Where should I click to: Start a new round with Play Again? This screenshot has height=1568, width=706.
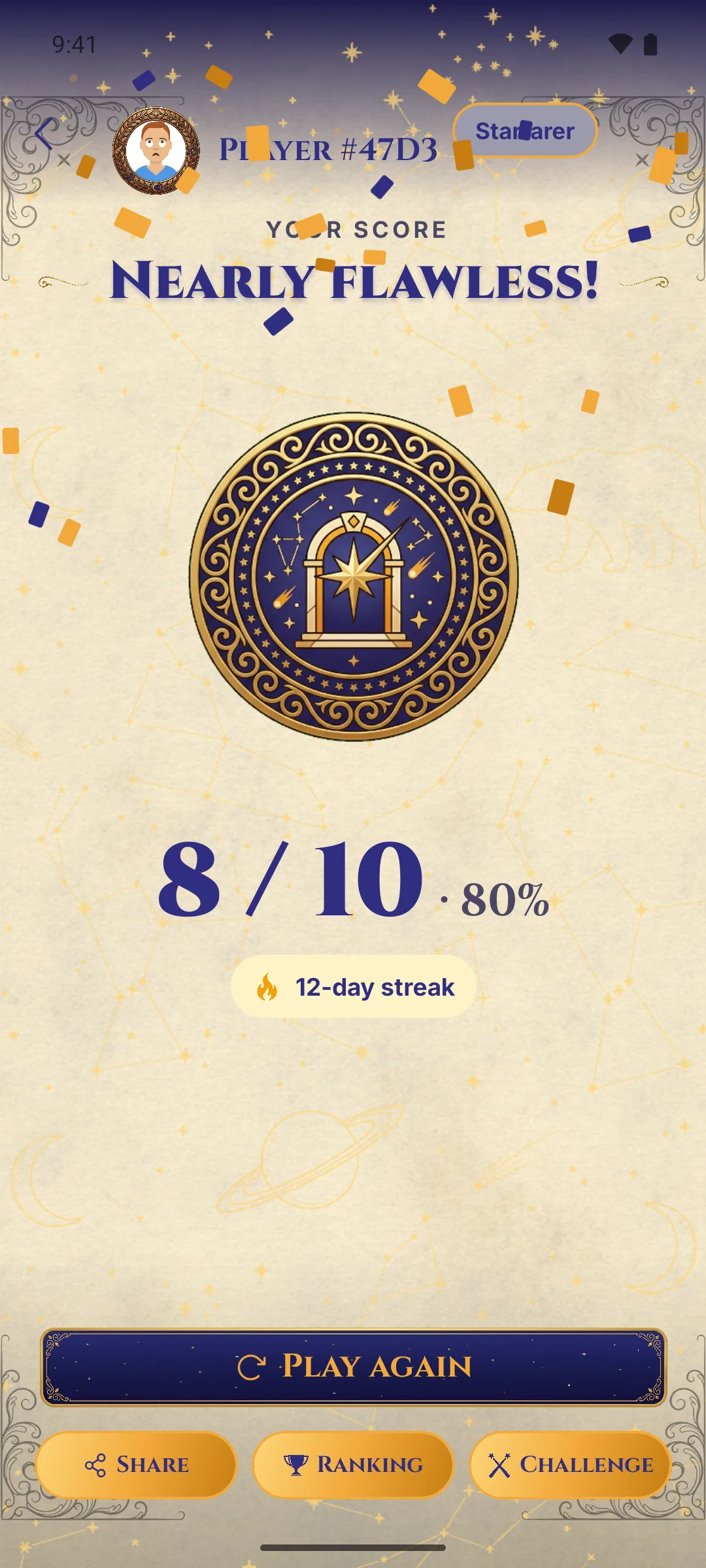[354, 1367]
